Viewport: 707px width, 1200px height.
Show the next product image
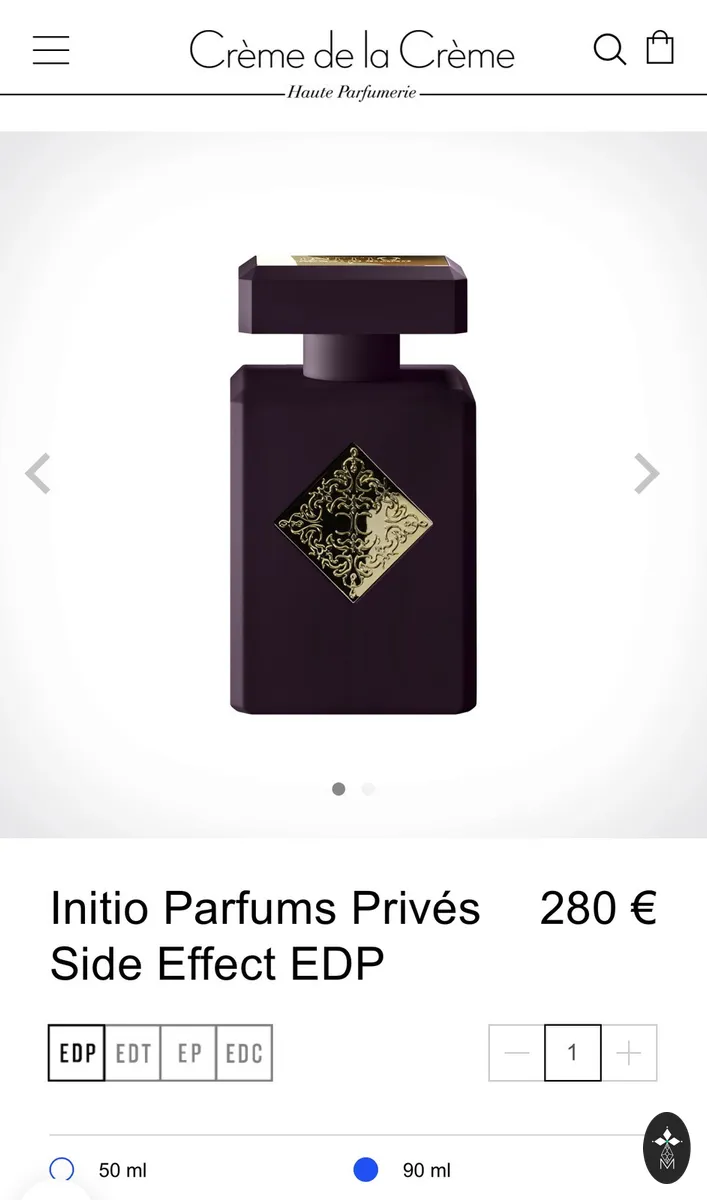click(647, 474)
